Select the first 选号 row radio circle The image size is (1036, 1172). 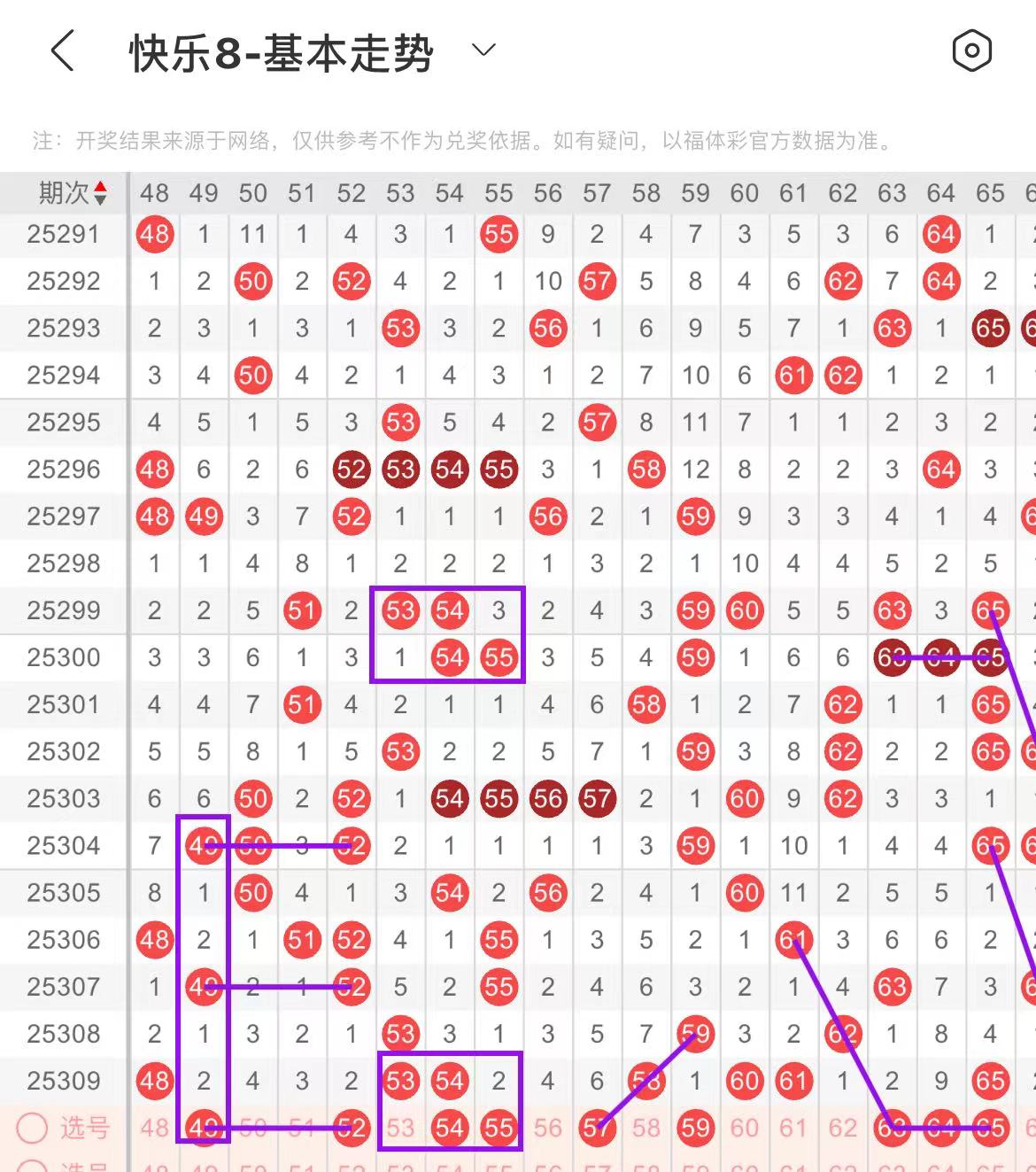point(33,1128)
